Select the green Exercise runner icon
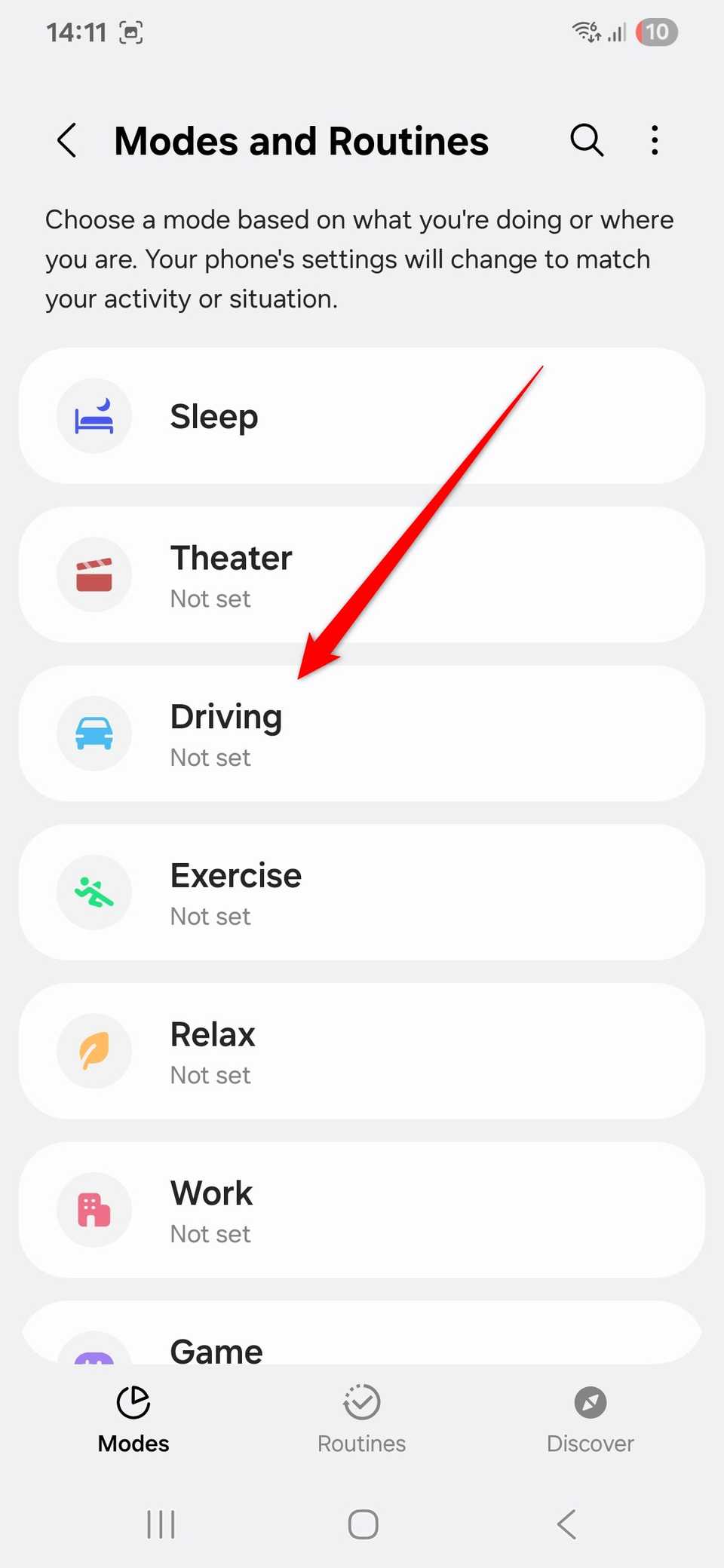The image size is (724, 1568). point(94,893)
